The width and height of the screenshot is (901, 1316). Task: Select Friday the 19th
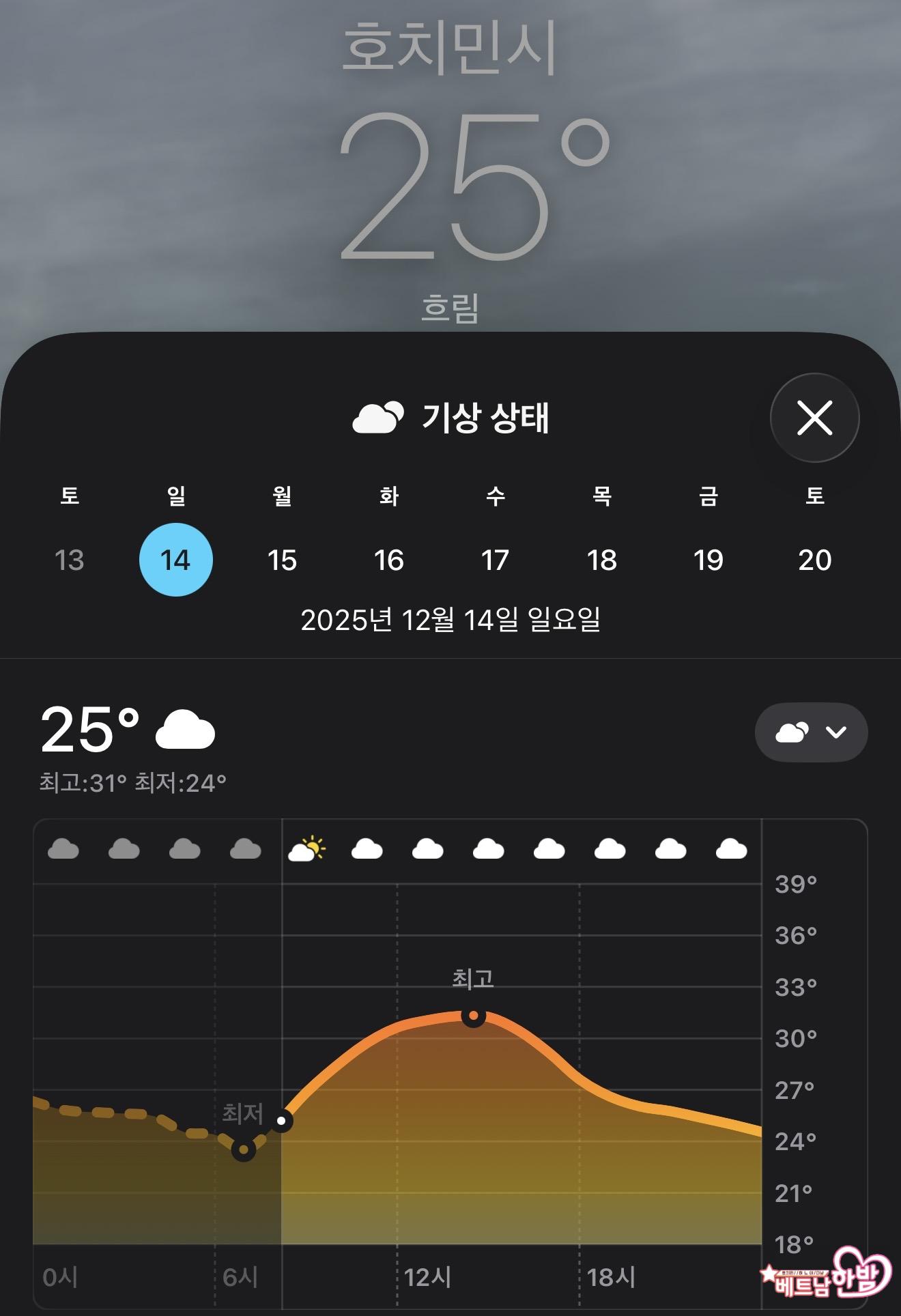(x=708, y=560)
